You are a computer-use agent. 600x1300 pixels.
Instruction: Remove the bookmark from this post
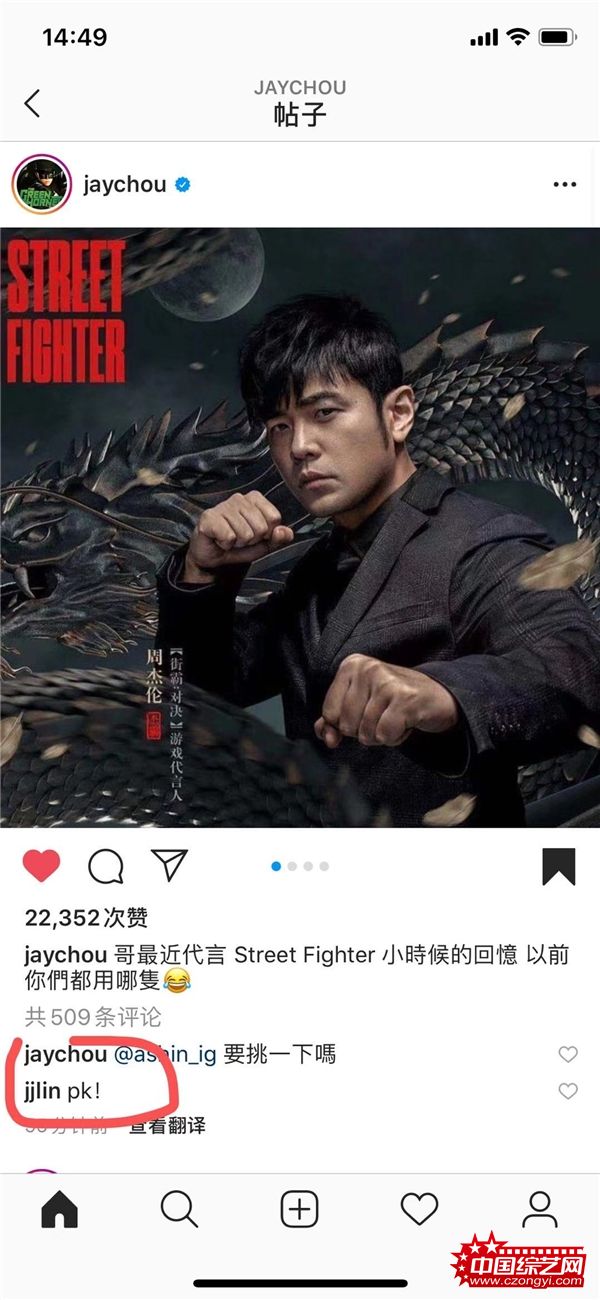tap(559, 867)
